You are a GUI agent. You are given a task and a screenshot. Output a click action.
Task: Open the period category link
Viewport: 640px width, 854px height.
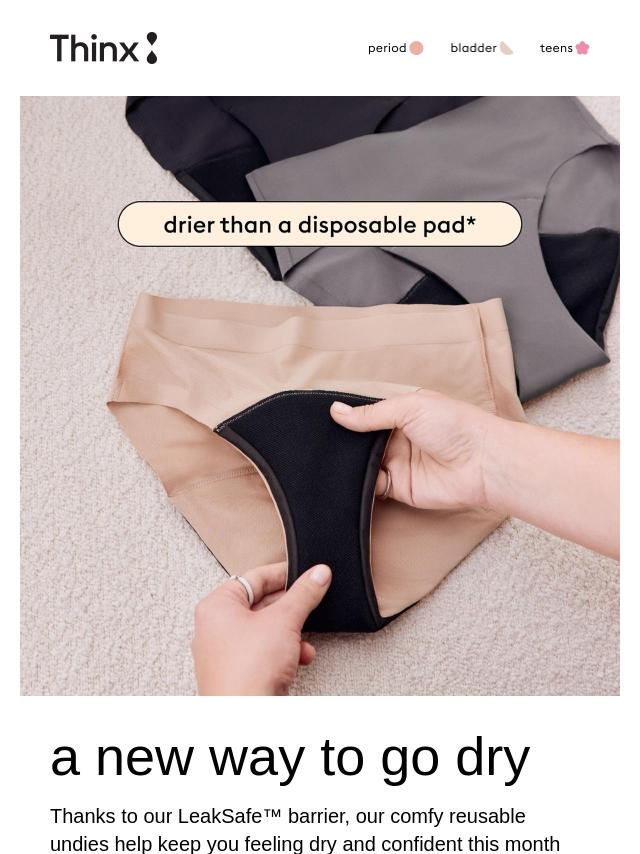tap(395, 48)
